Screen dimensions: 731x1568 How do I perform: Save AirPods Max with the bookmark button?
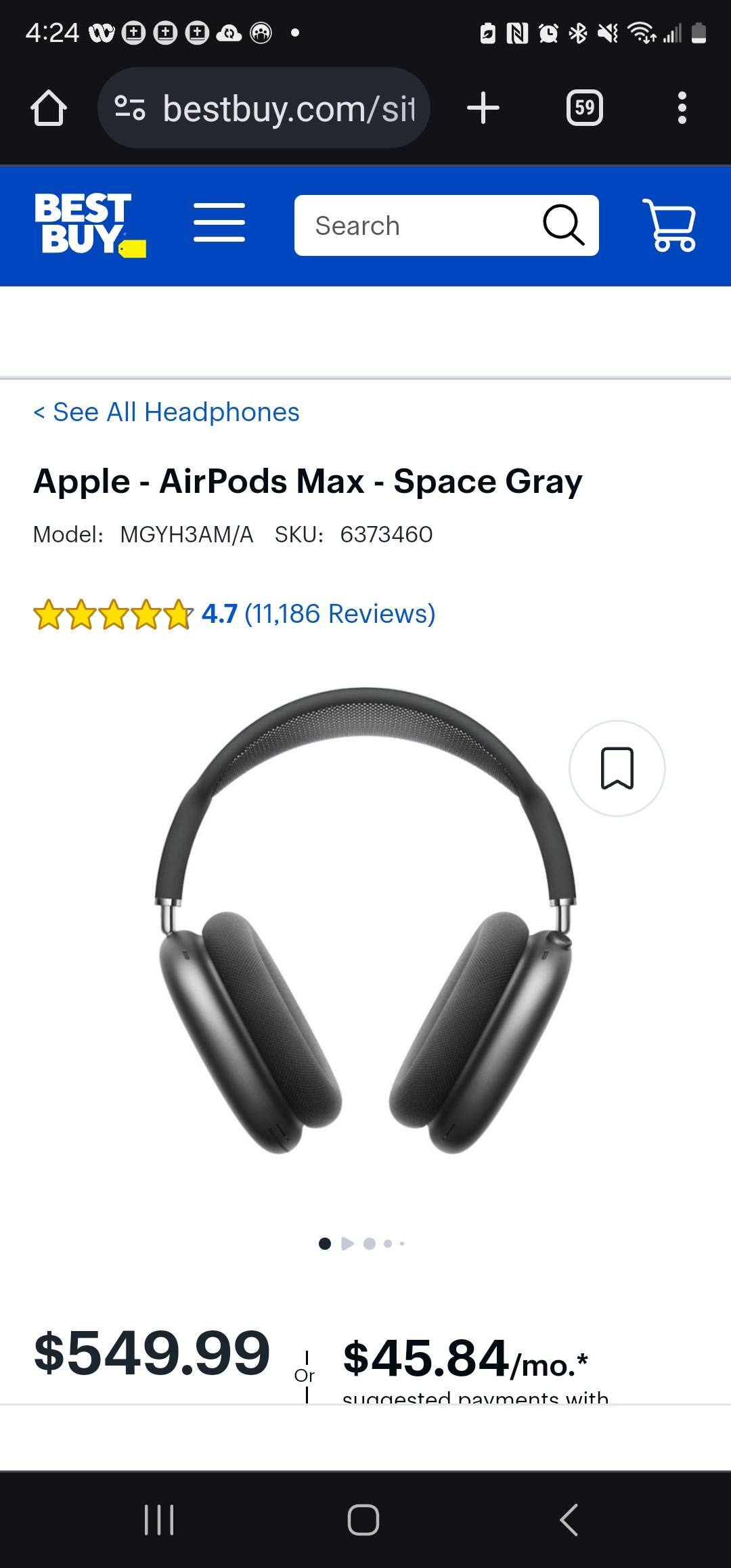pyautogui.click(x=617, y=768)
